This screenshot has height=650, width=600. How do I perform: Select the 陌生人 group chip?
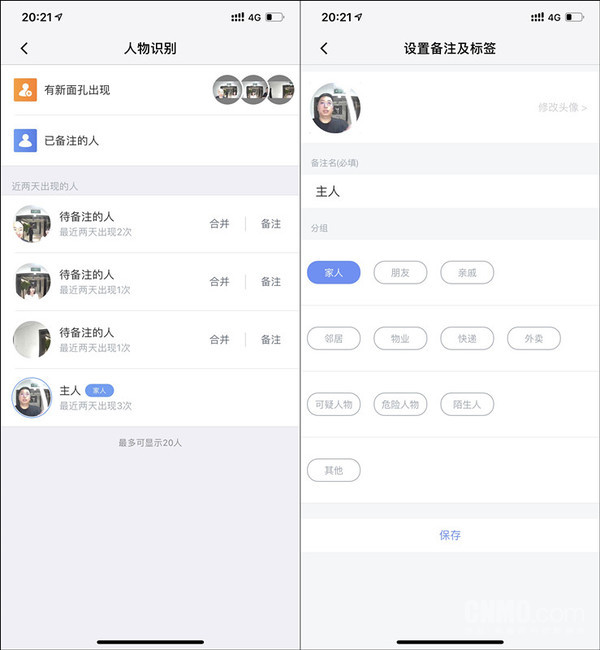(x=467, y=405)
